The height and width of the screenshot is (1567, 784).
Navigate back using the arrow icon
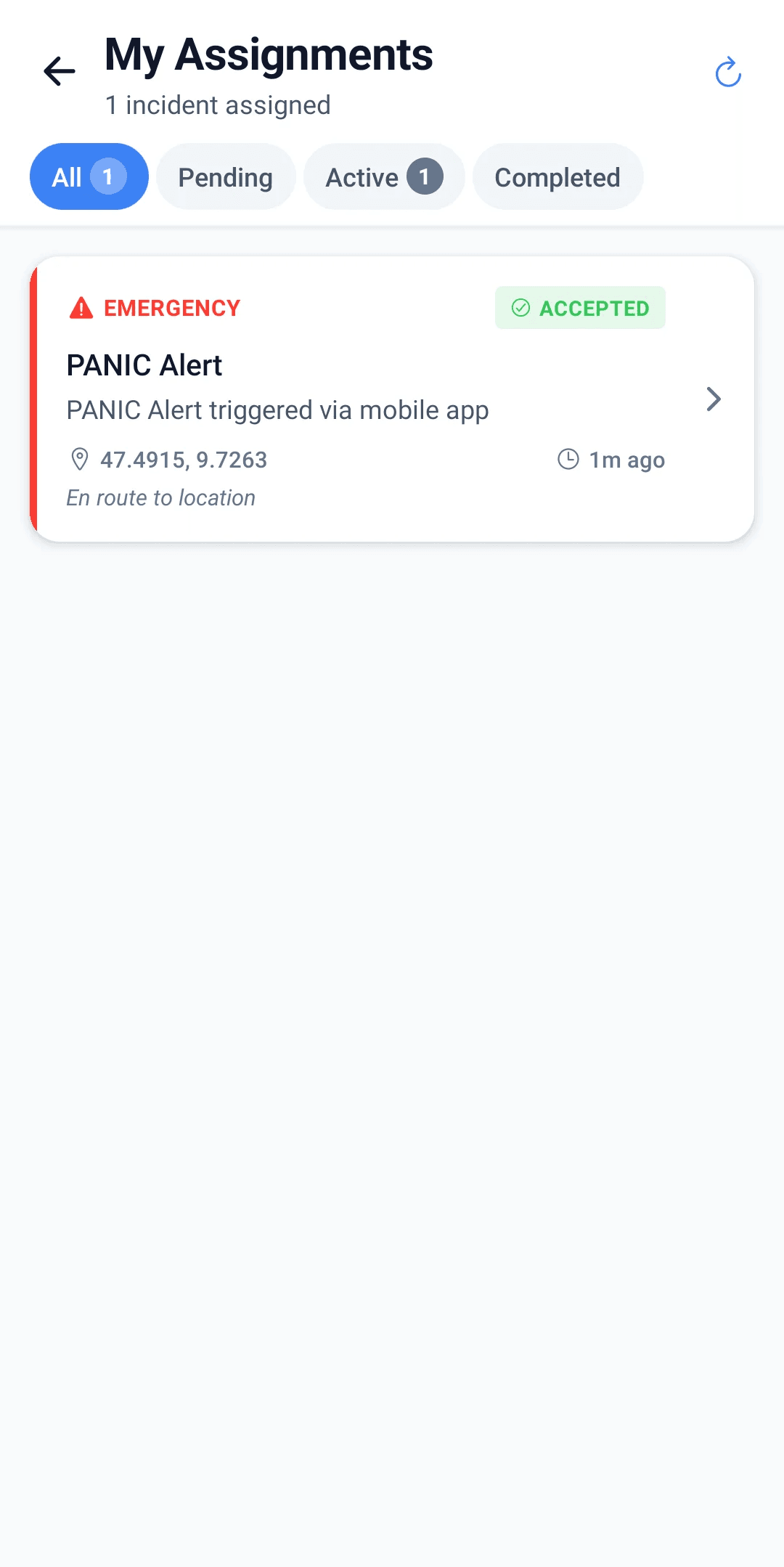[59, 72]
